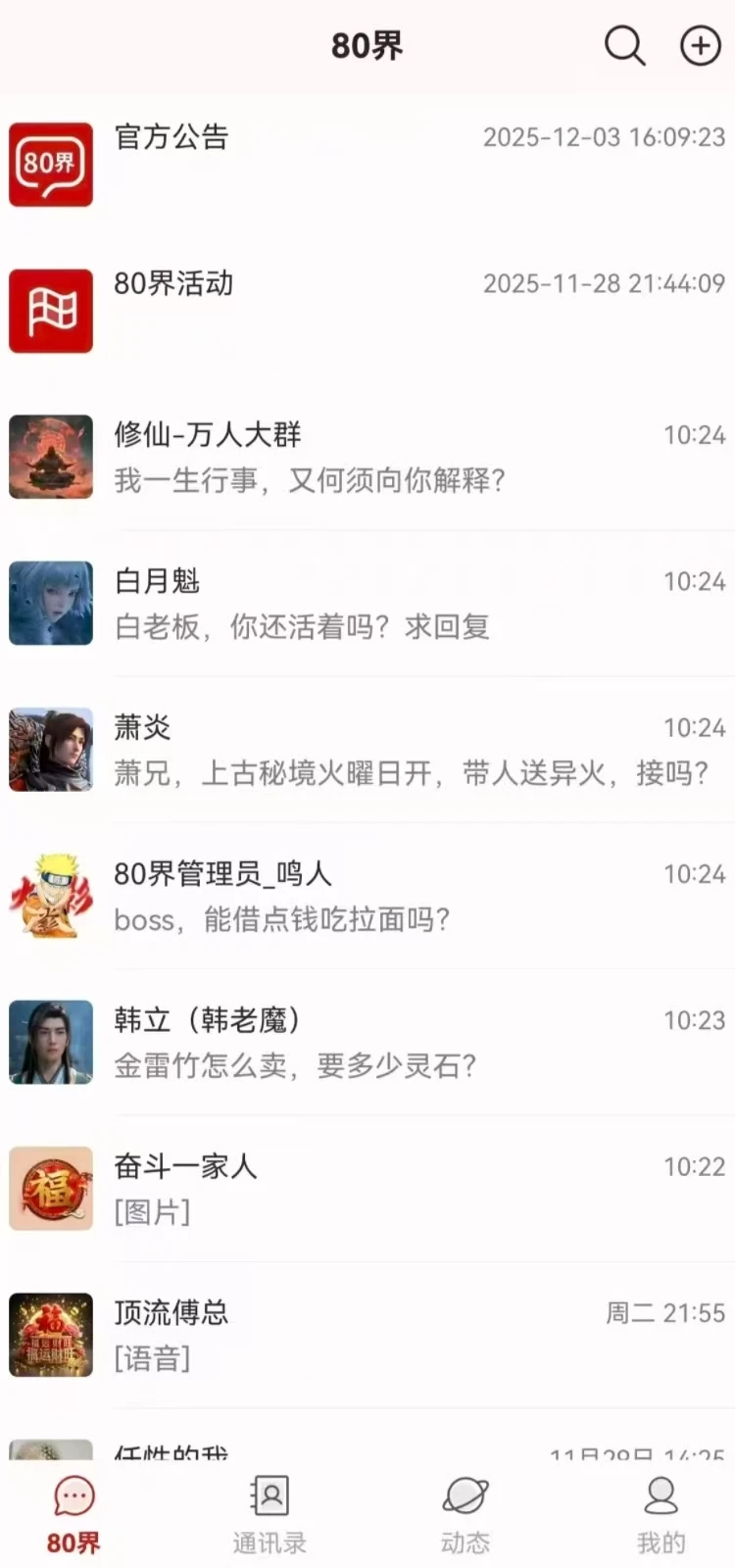Click the 奋斗一家人 福 avatar
This screenshot has height=1568, width=735.
[x=50, y=1188]
